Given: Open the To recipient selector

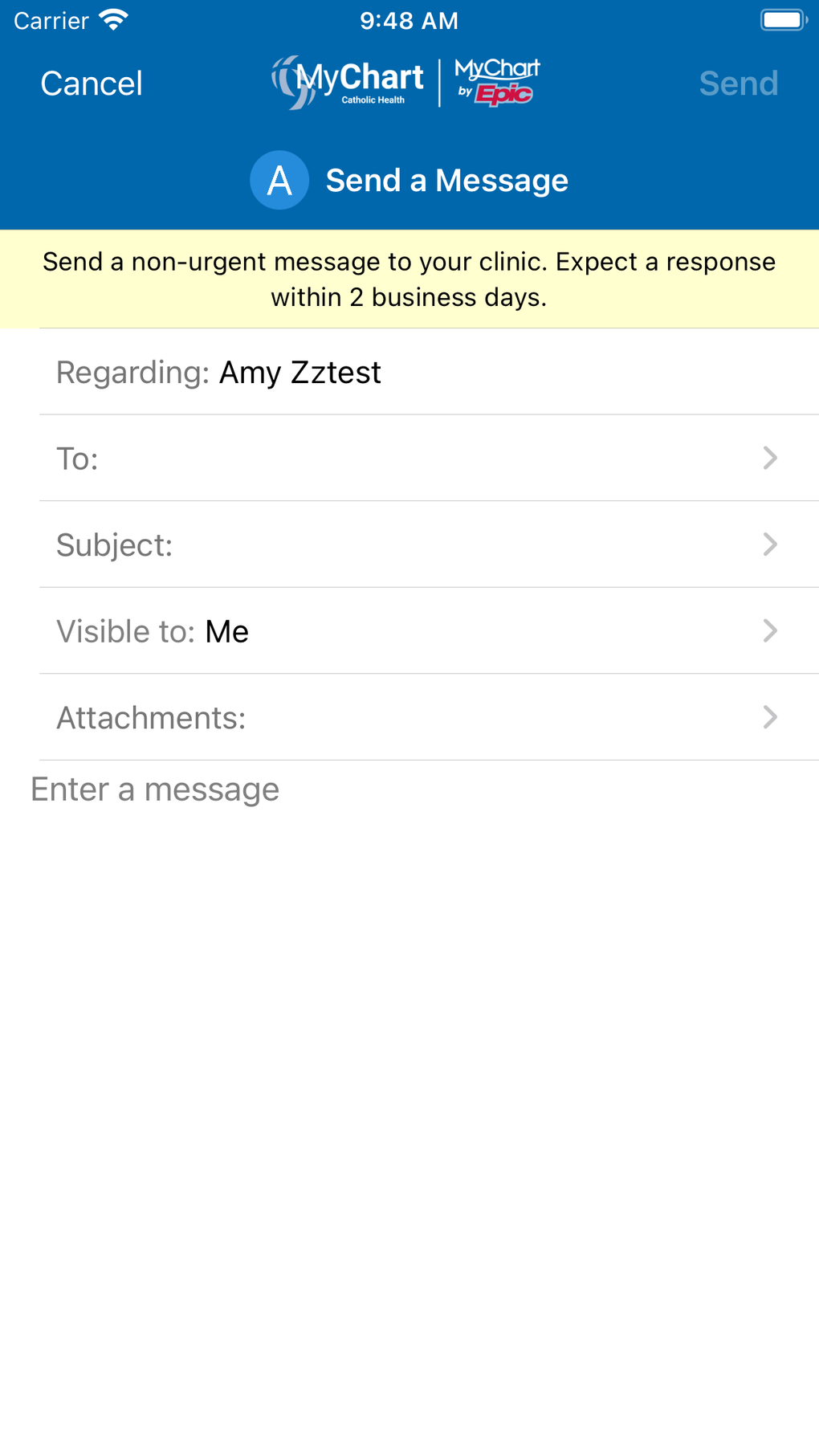Looking at the screenshot, I should coord(429,458).
